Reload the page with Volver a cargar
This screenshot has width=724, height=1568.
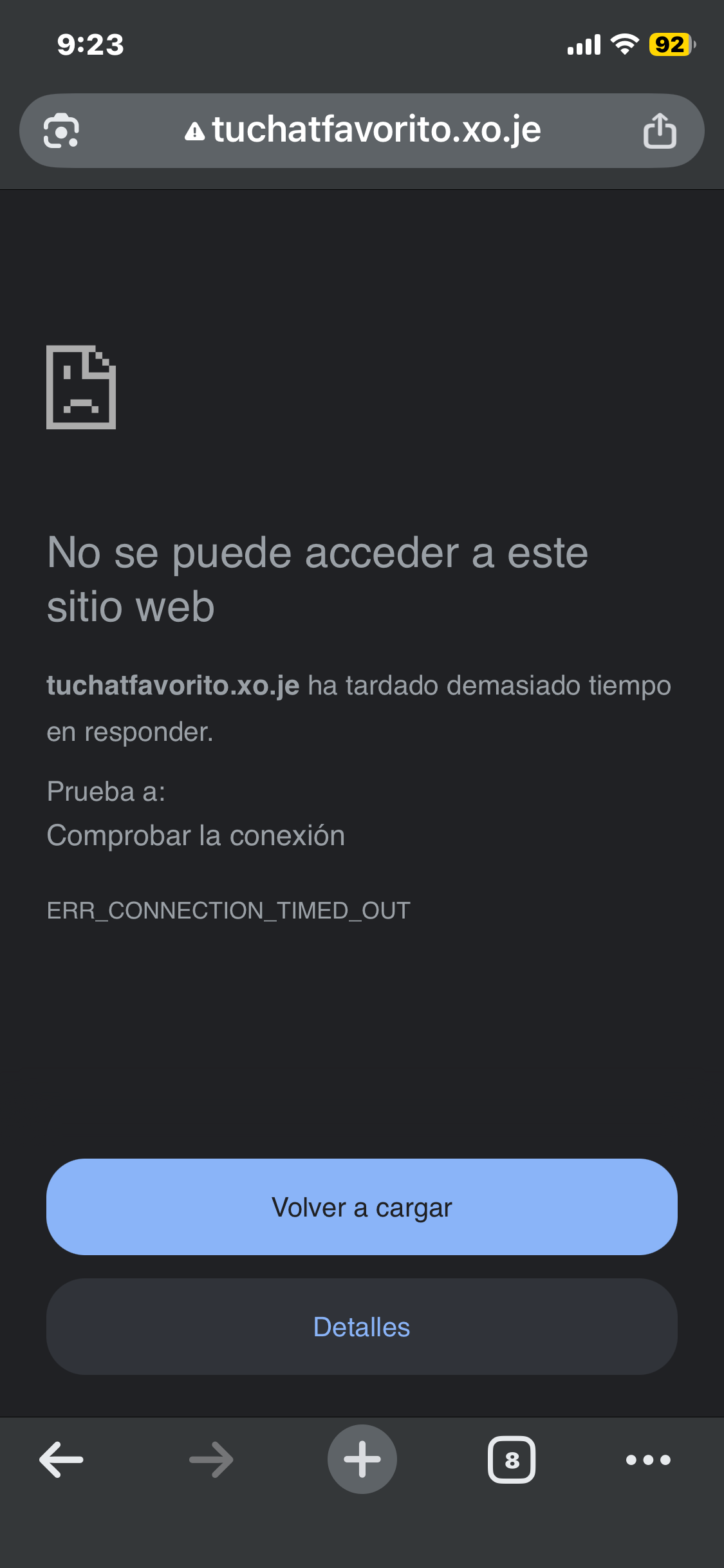362,1207
